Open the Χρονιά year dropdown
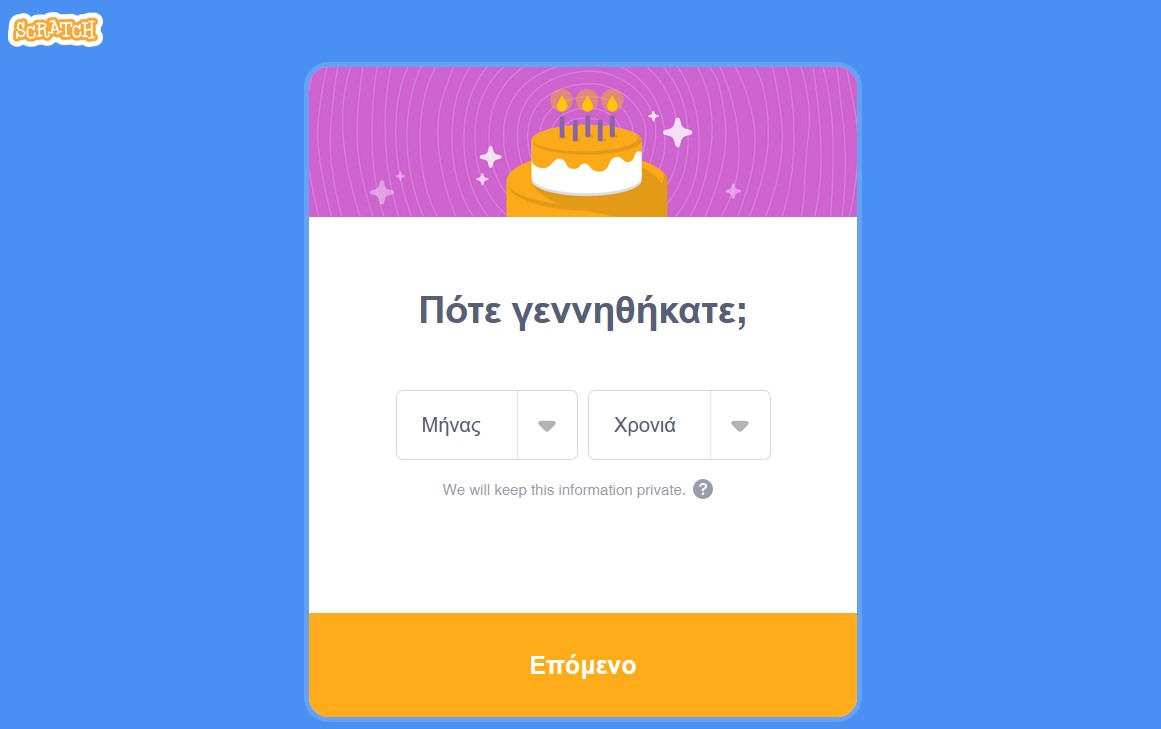 point(679,425)
